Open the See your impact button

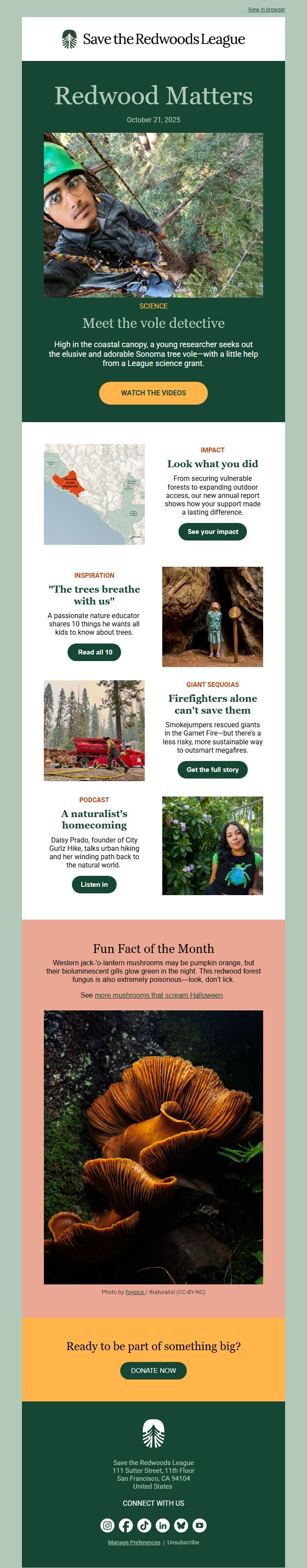click(x=213, y=531)
